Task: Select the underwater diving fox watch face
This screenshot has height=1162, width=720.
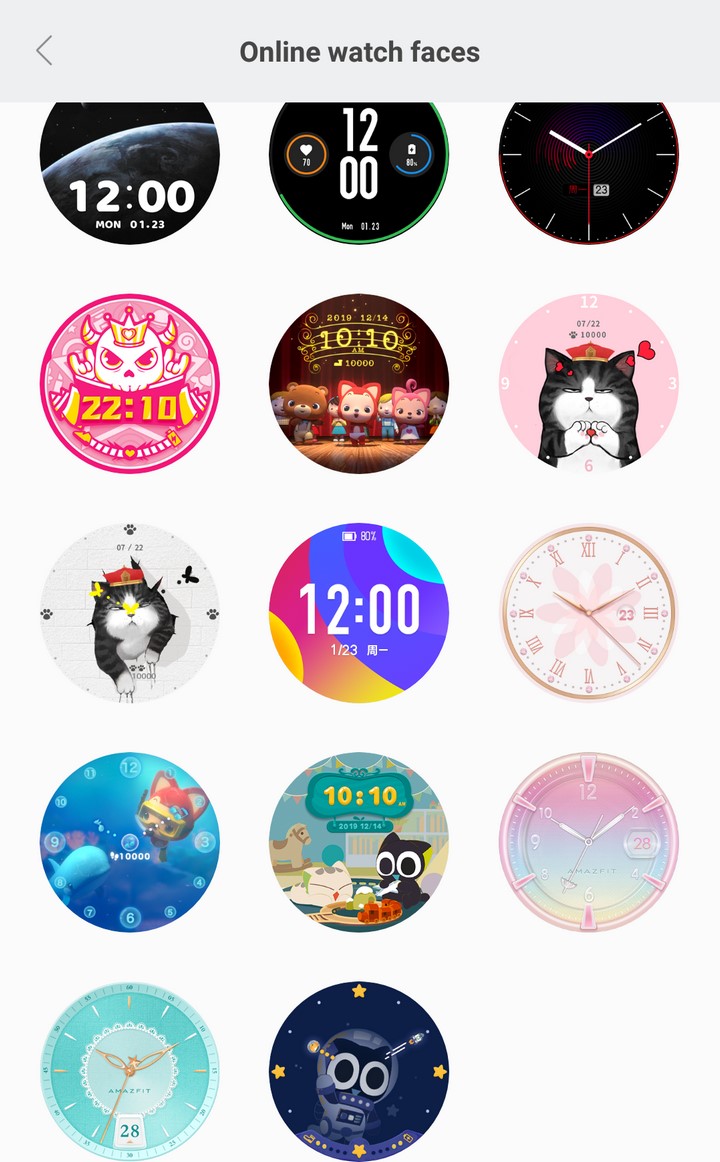Action: point(130,843)
